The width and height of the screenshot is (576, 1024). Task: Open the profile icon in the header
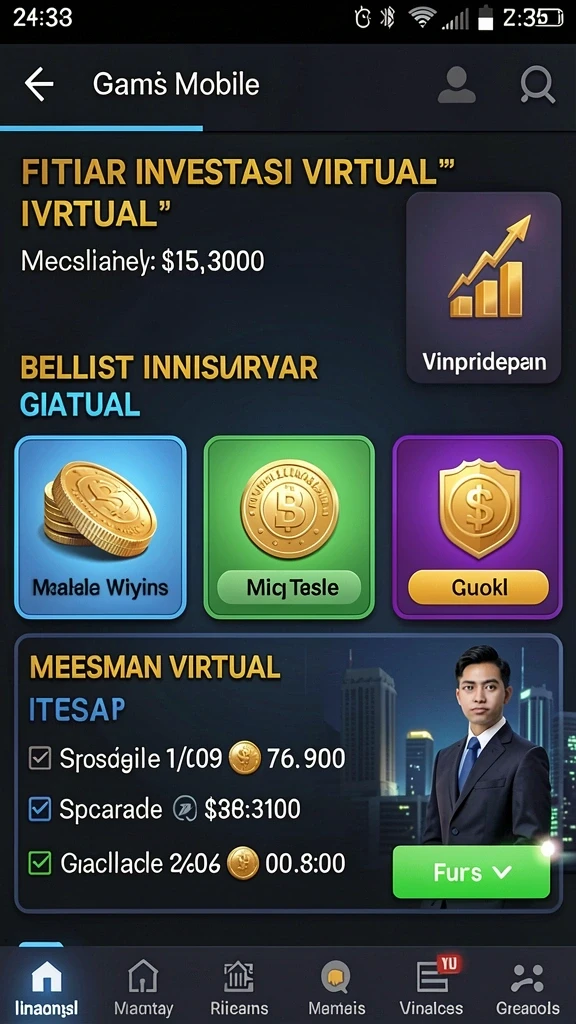tap(456, 86)
